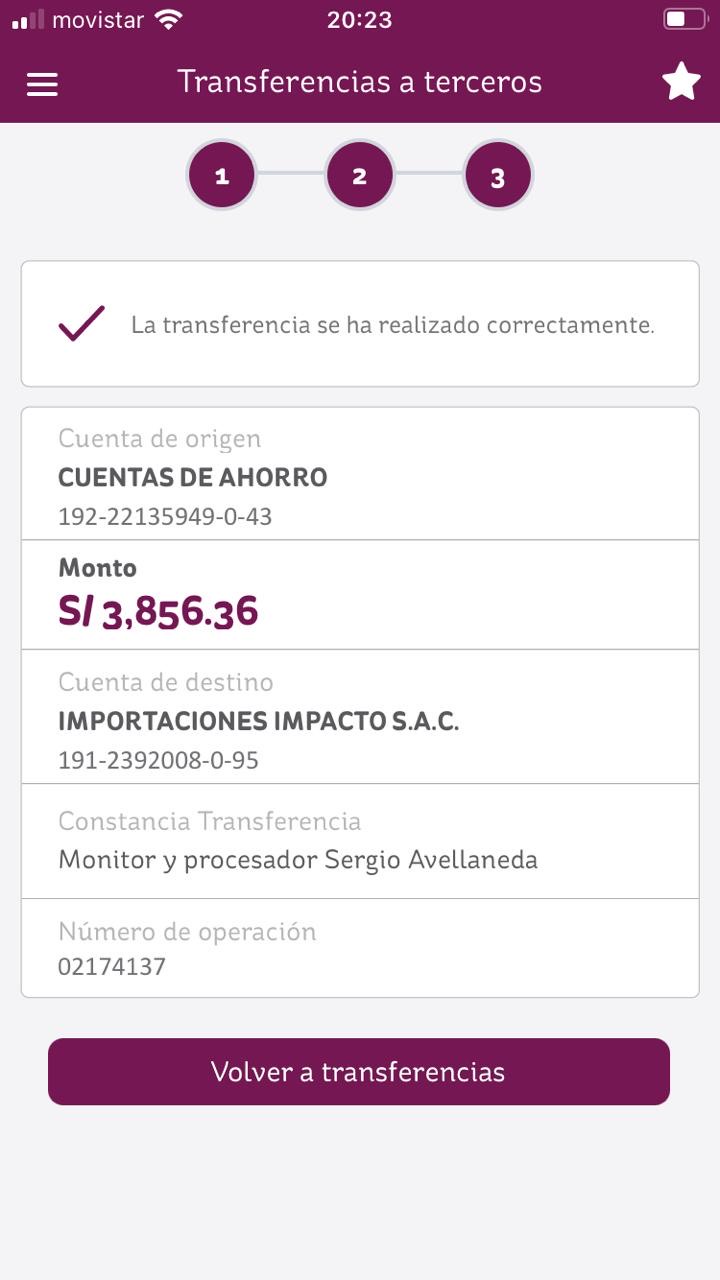Tap the favorite star icon
Screen dimensions: 720x1280
click(681, 82)
